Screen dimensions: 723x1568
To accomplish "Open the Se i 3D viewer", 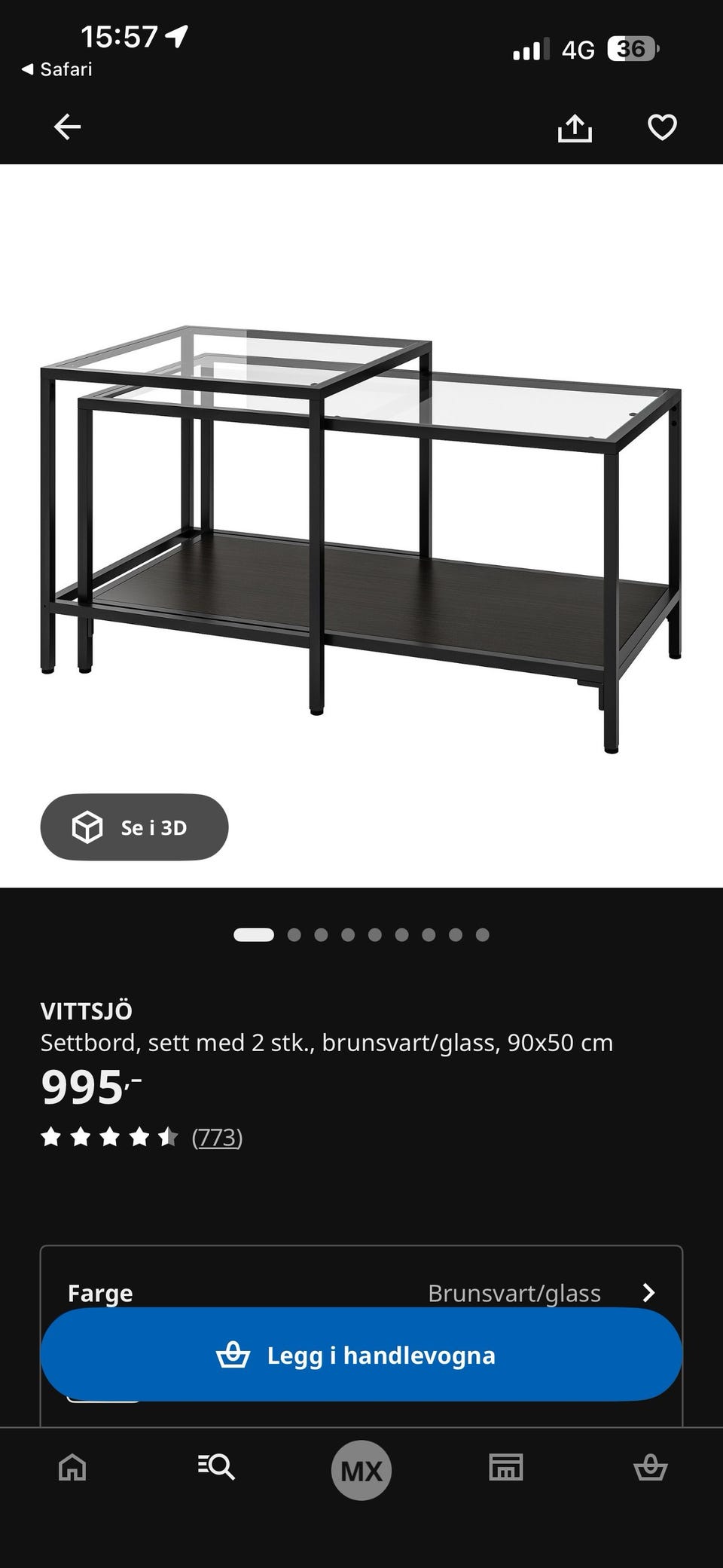I will [134, 827].
